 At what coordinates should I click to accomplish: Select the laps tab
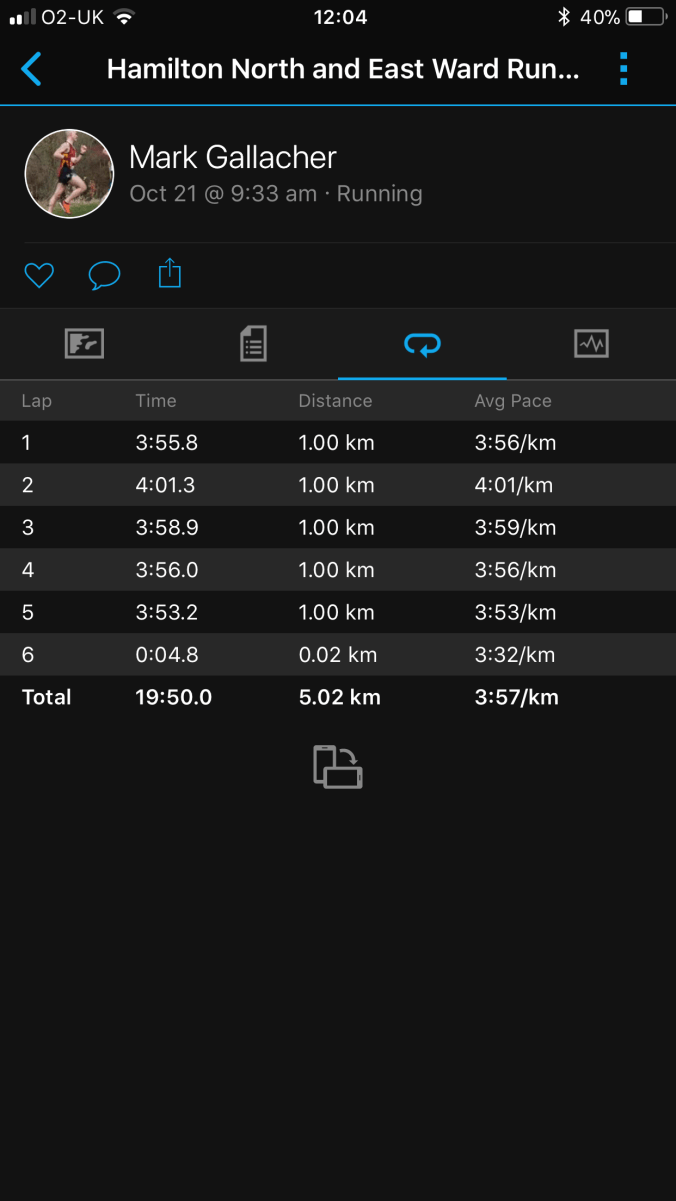pyautogui.click(x=422, y=345)
